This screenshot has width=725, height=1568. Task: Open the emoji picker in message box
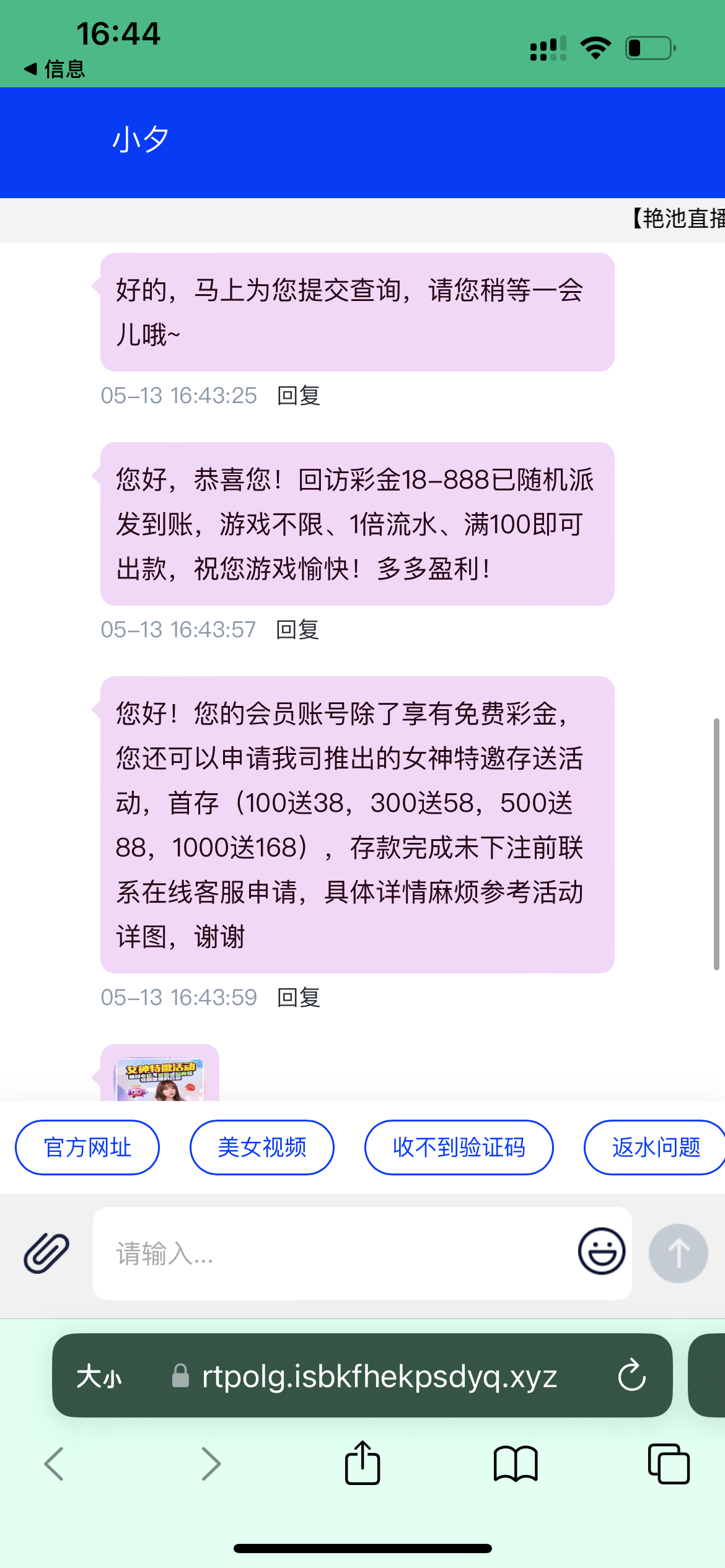tap(601, 1251)
